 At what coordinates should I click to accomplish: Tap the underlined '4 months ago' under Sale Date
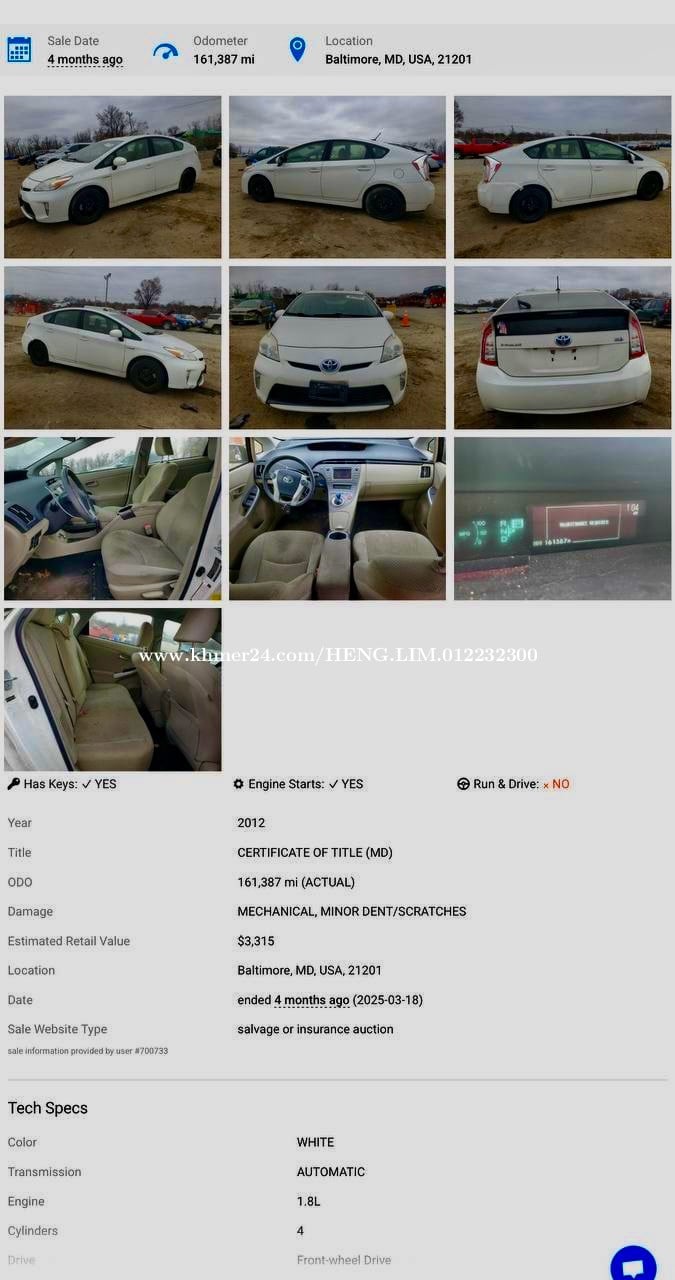(85, 60)
